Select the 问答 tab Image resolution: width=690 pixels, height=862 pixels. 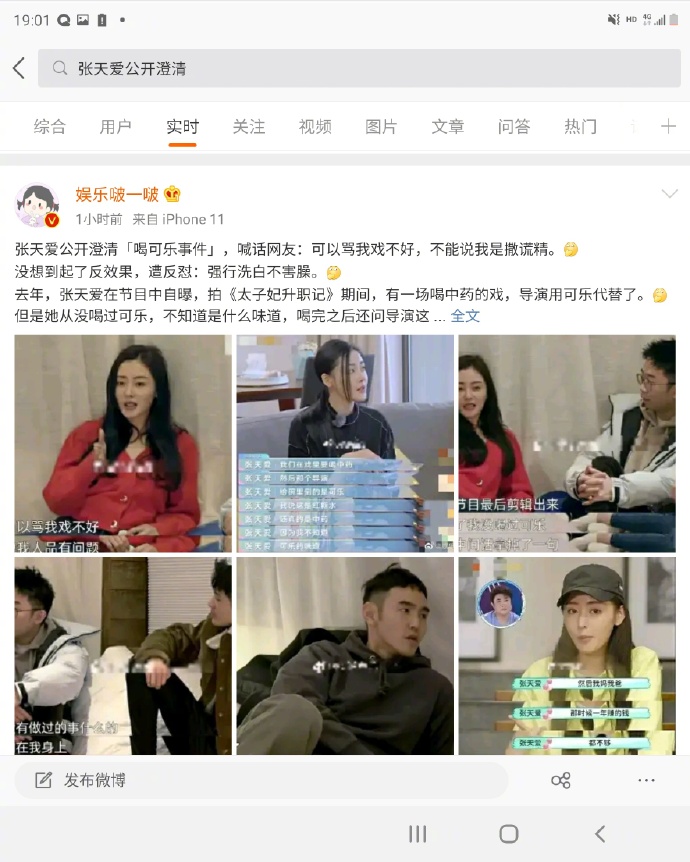514,127
